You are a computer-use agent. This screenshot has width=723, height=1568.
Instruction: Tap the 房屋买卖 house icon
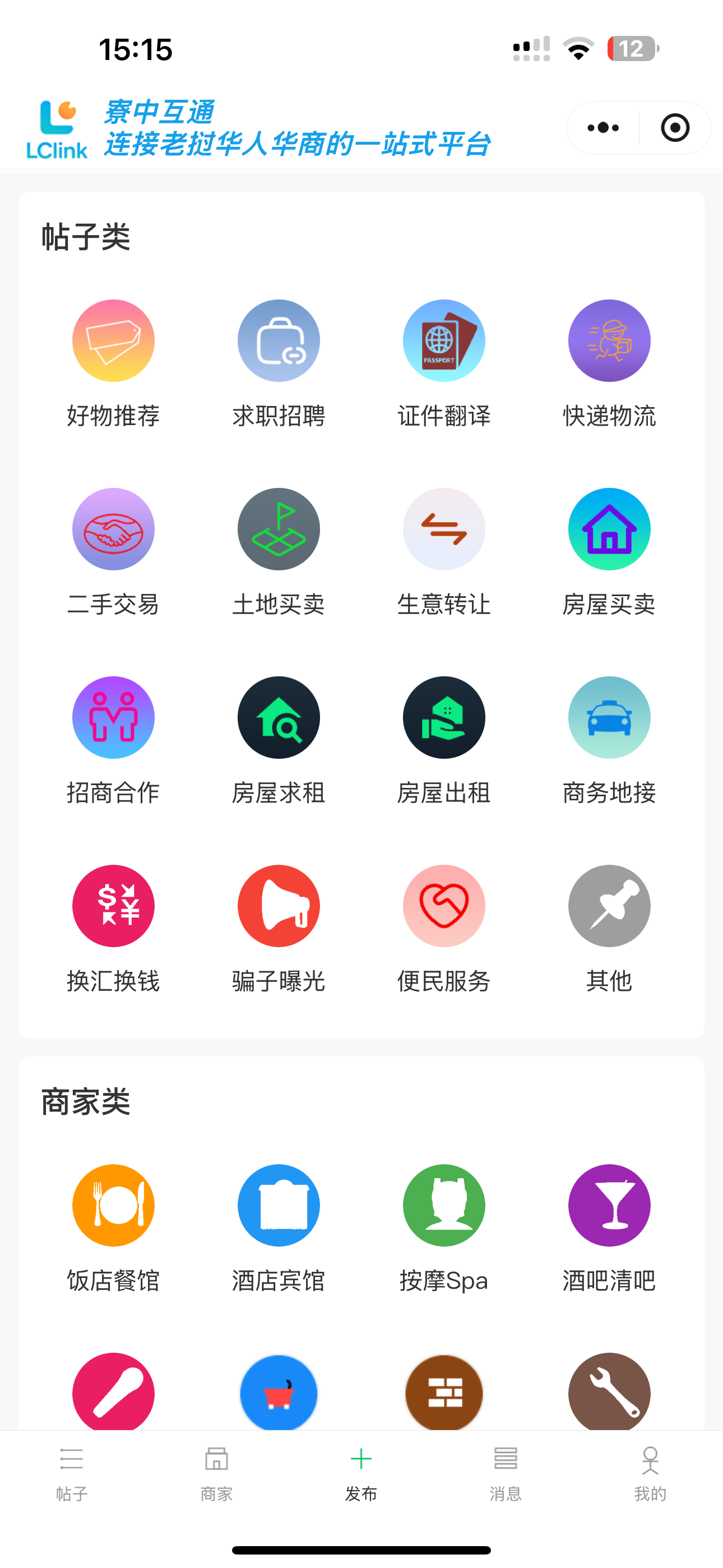point(609,529)
